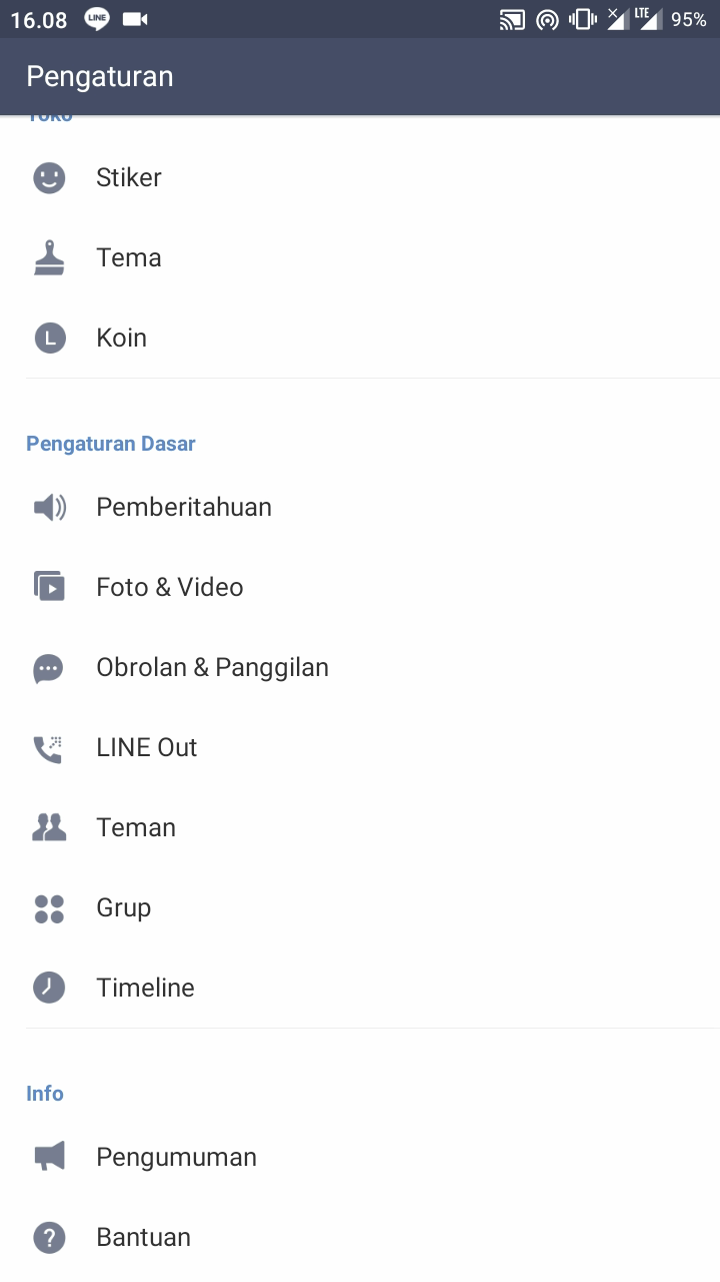Open the Stiker settings
The image size is (720, 1282).
[x=129, y=178]
